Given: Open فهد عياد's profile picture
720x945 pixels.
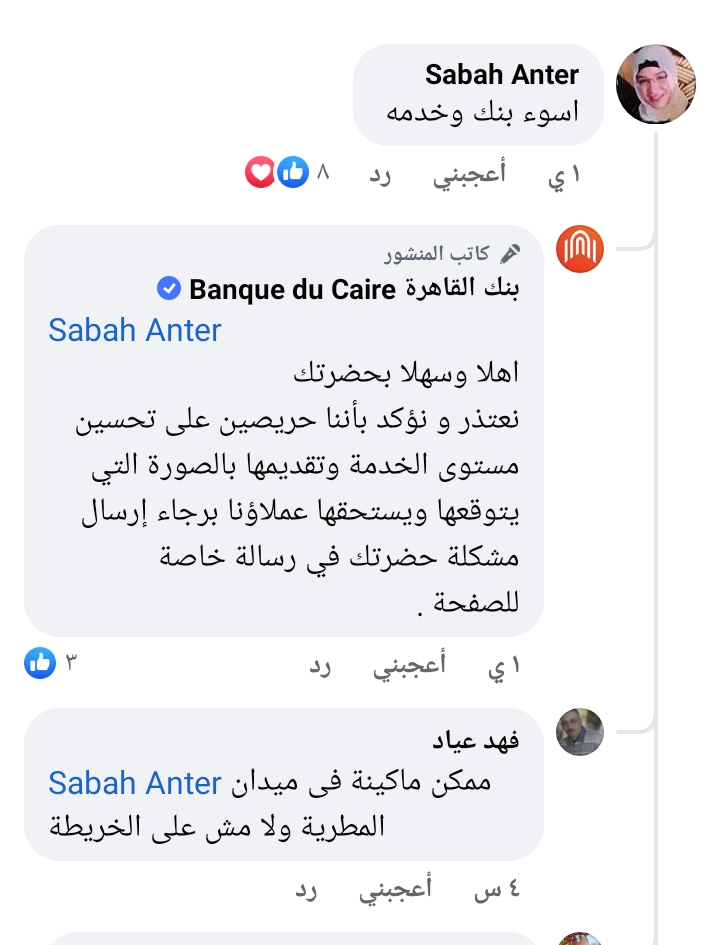Looking at the screenshot, I should (x=580, y=732).
